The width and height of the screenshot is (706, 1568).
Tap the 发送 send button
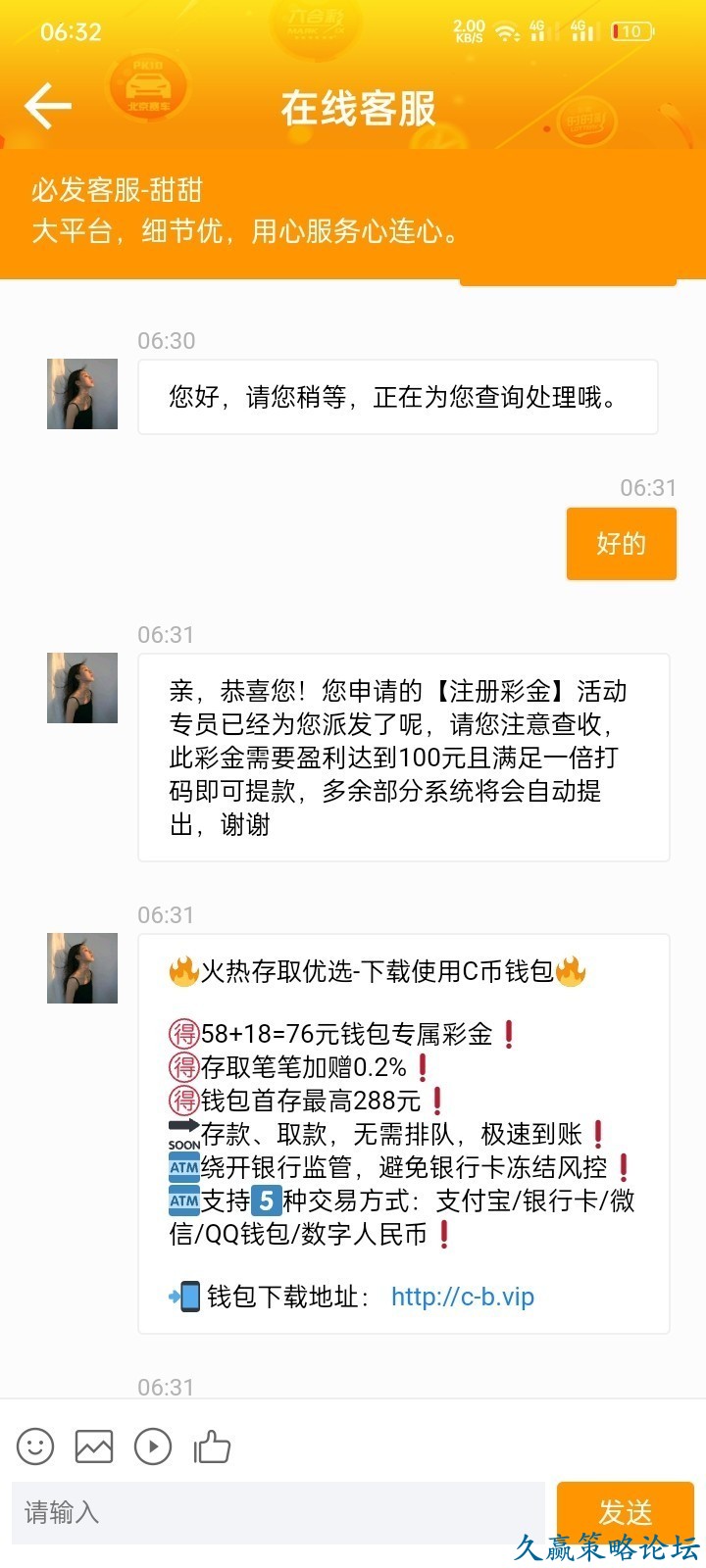(625, 1512)
